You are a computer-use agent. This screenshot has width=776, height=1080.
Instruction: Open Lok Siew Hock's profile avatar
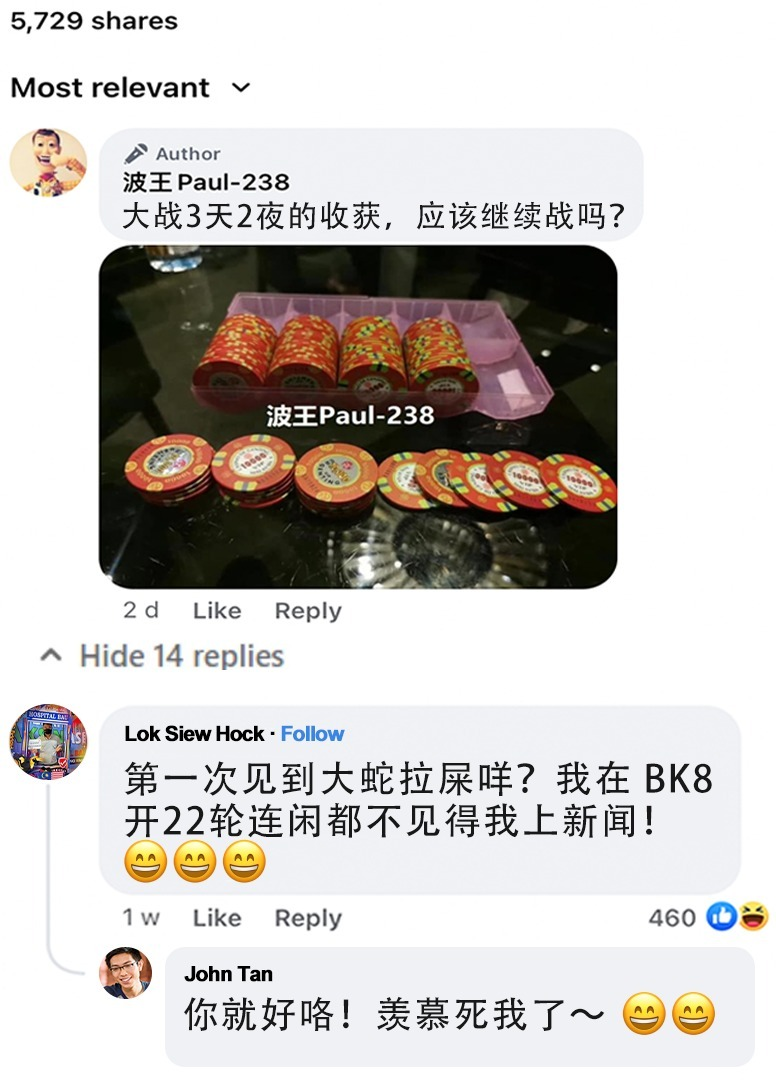(x=48, y=741)
